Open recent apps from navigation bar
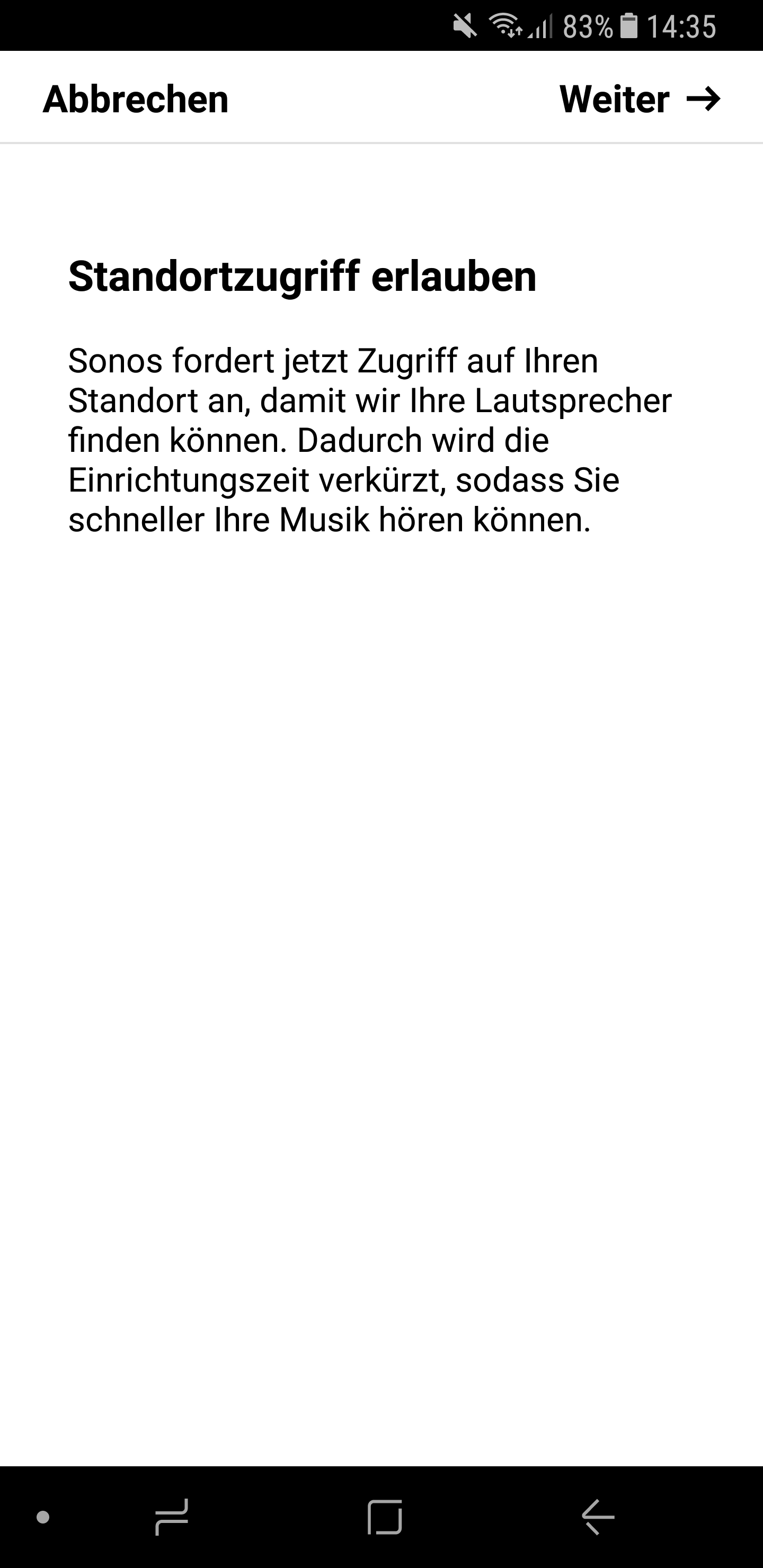Viewport: 763px width, 1568px height. [172, 1516]
